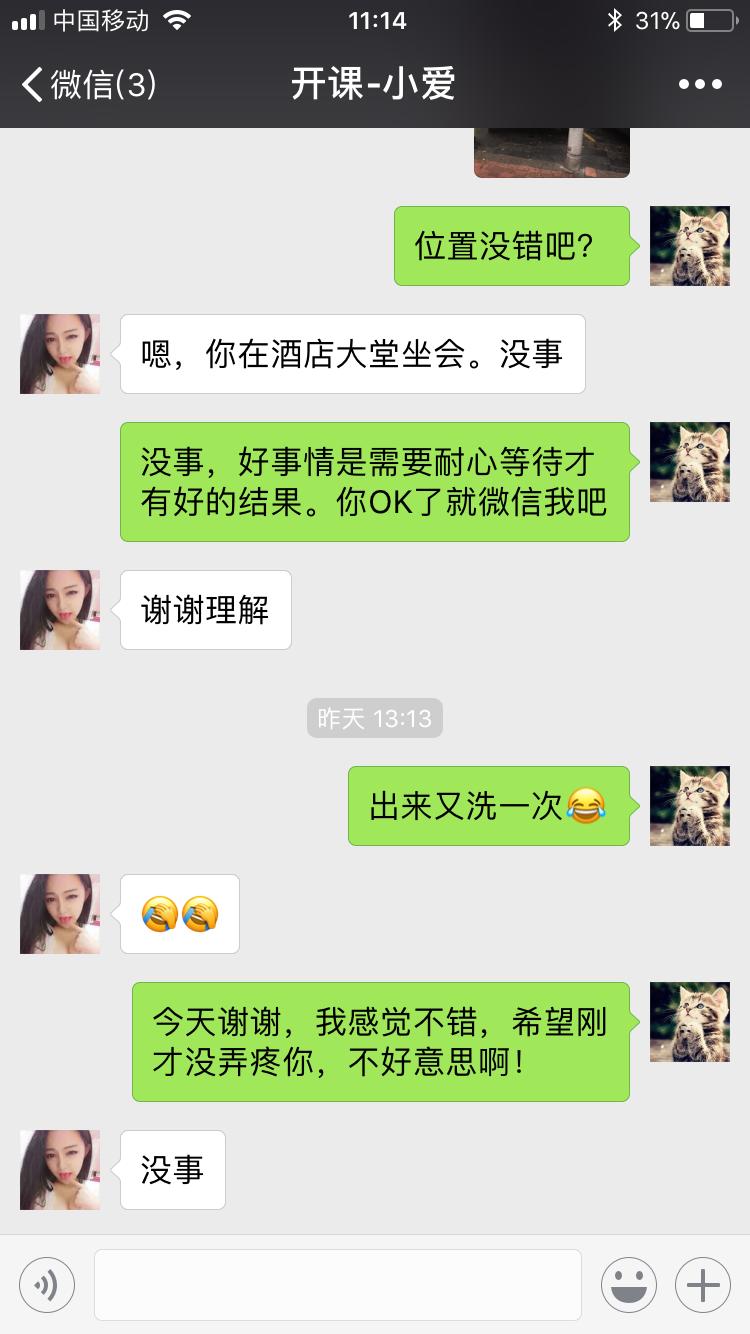Tap the green bubble 出来又洗一次
Image resolution: width=750 pixels, height=1334 pixels.
tap(488, 806)
